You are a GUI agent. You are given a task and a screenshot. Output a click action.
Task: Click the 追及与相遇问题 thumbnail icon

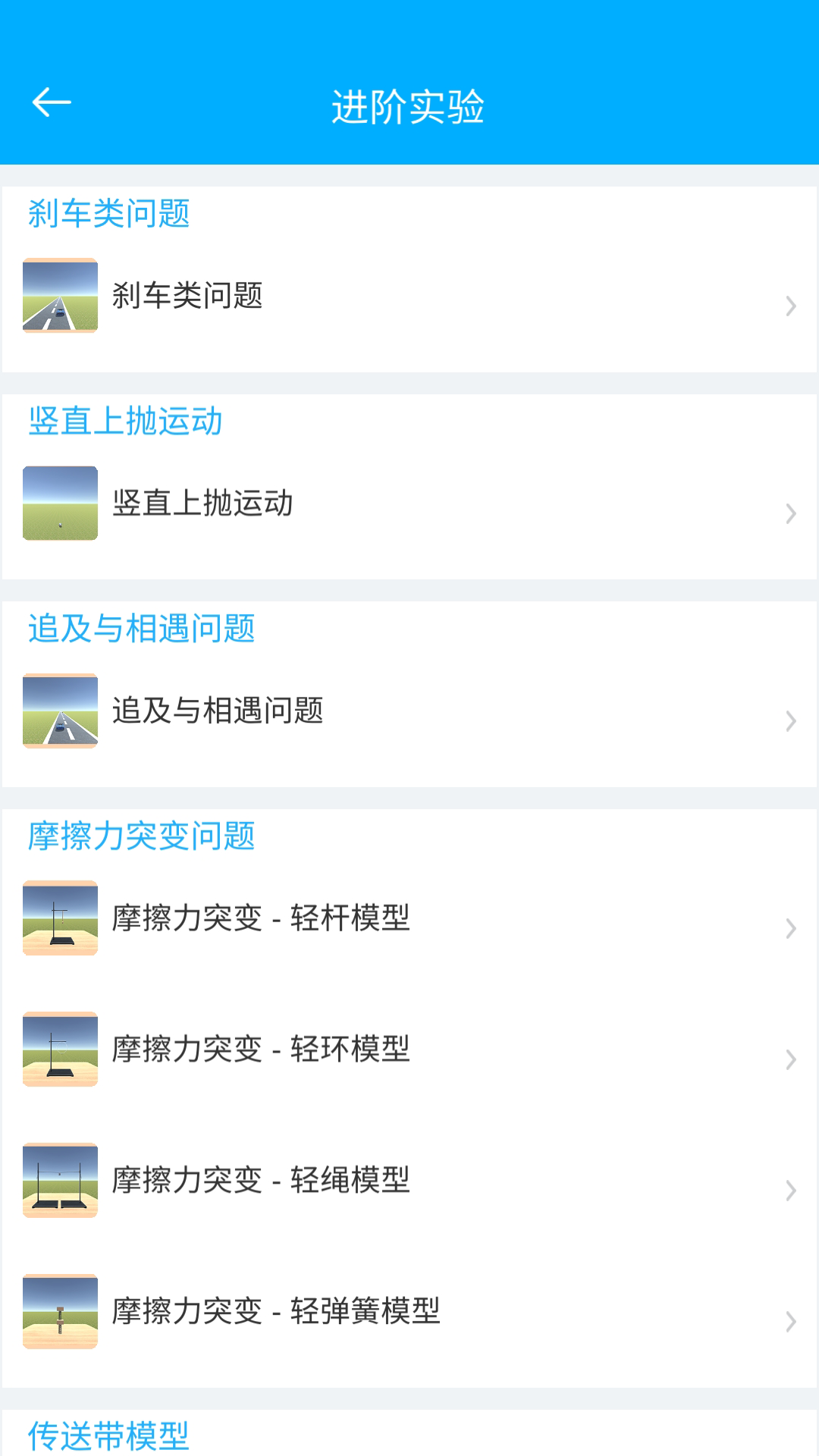(60, 711)
